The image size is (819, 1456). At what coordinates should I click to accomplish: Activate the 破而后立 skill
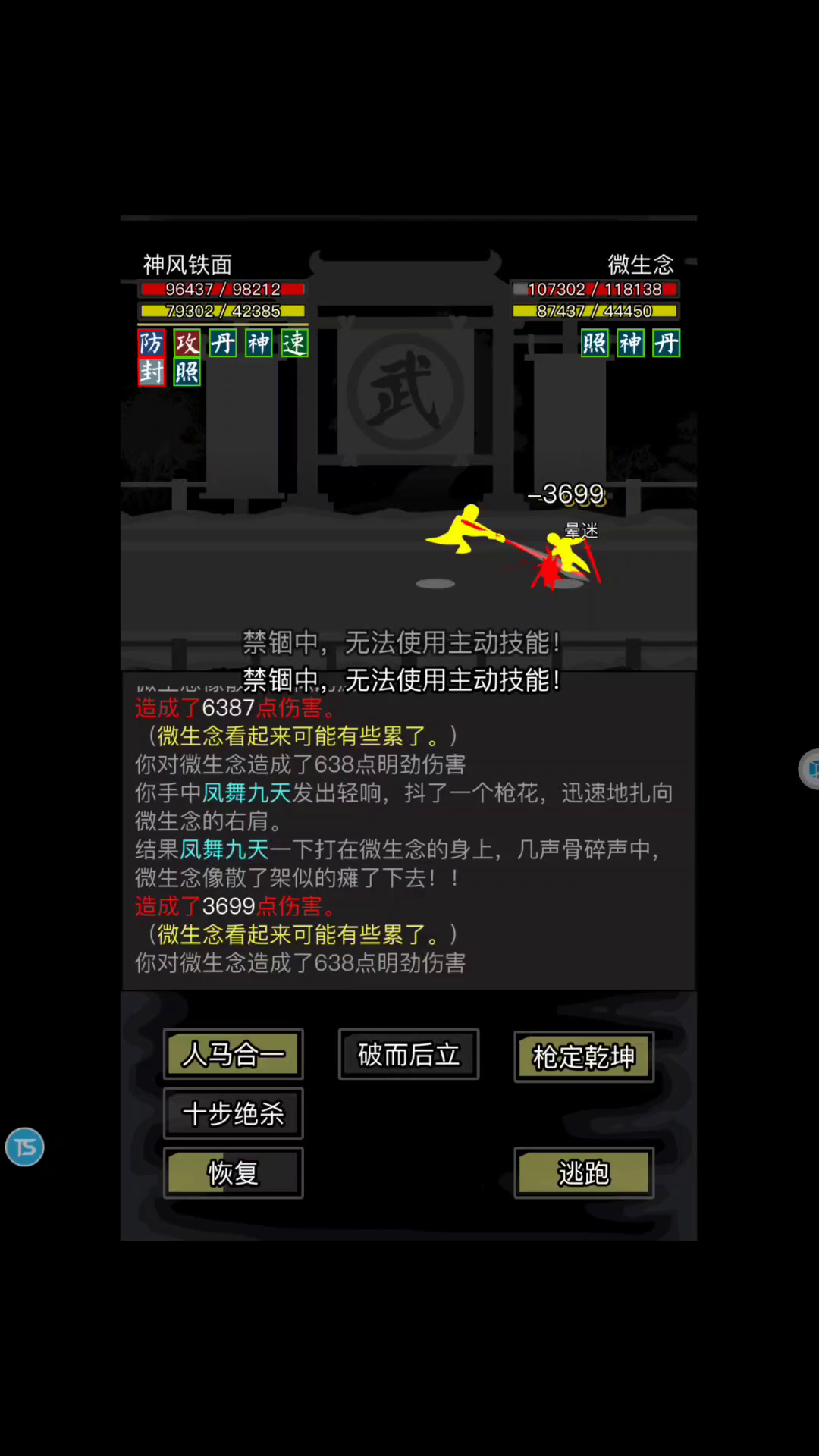click(409, 1054)
